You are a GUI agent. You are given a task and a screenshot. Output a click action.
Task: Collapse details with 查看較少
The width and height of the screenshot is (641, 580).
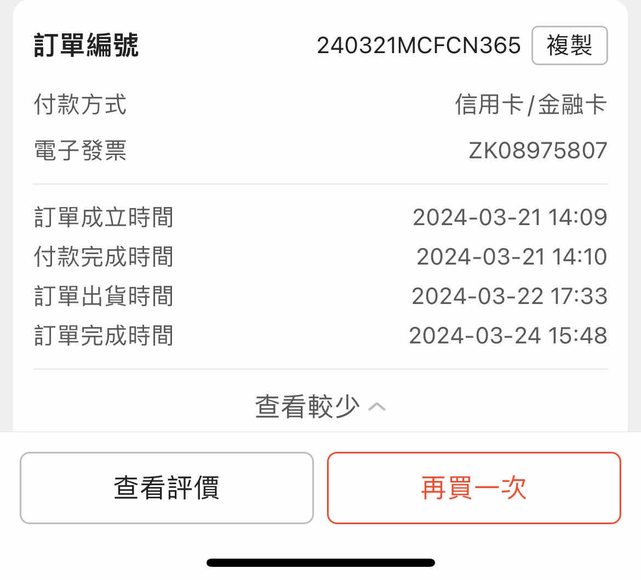click(320, 406)
